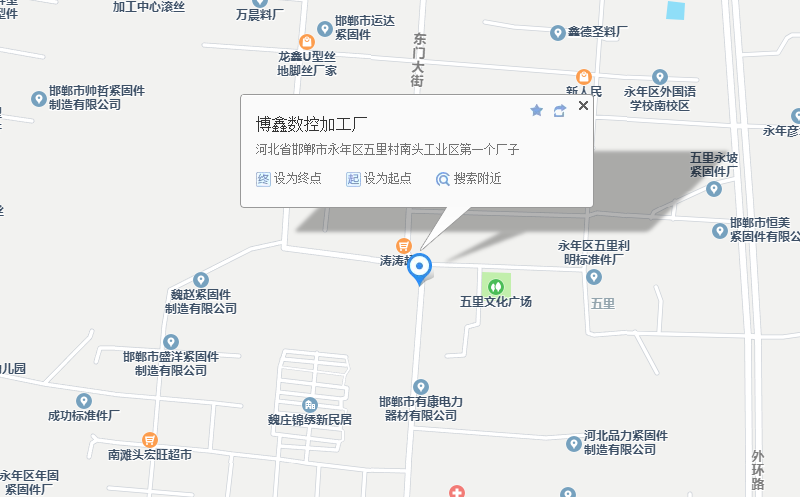Image resolution: width=800 pixels, height=497 pixels.
Task: Tap the 邯郸市恒美紧固件有限公司 marker
Action: pos(718,230)
